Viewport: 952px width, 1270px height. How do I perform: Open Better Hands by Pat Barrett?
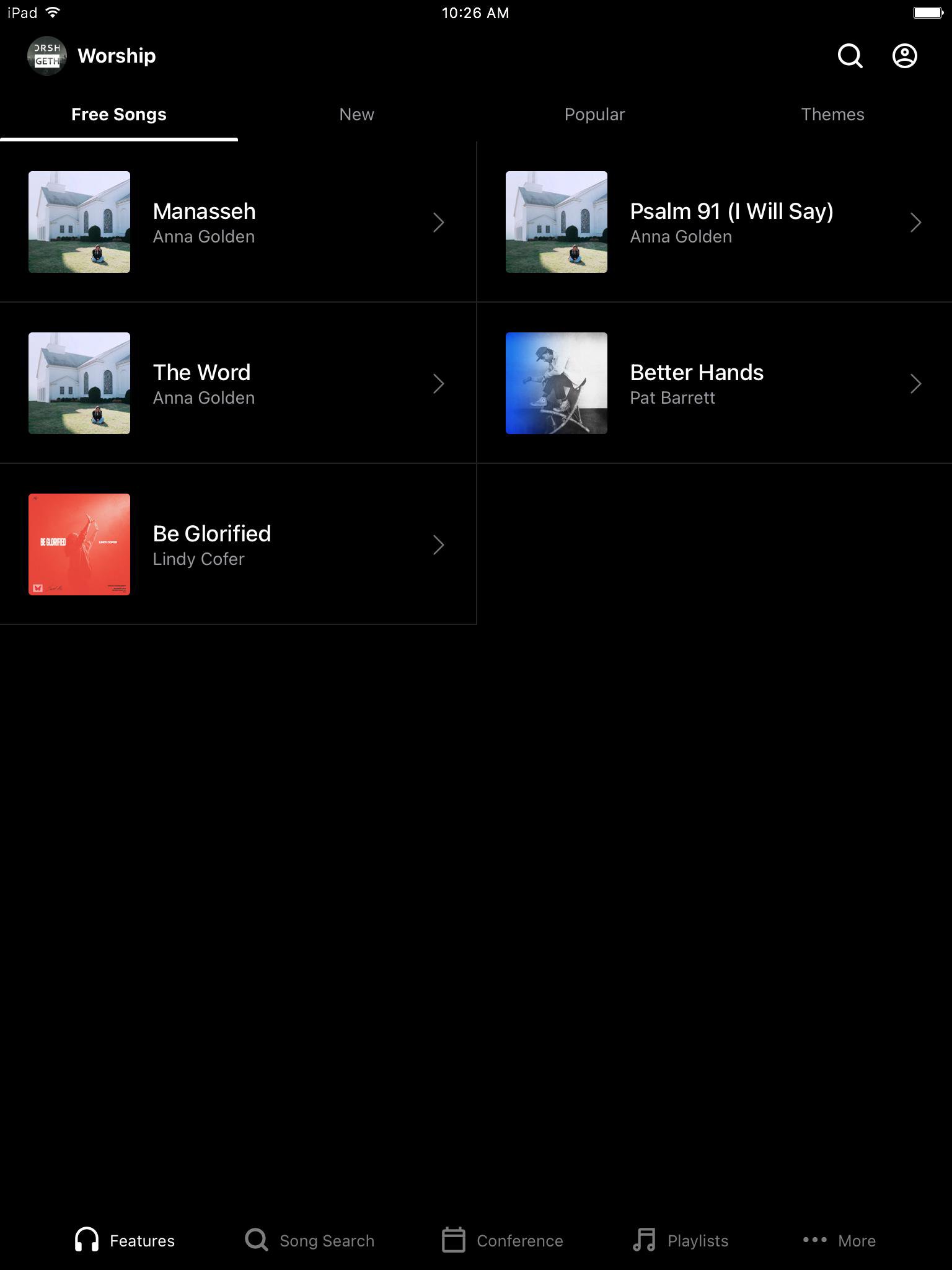(714, 383)
